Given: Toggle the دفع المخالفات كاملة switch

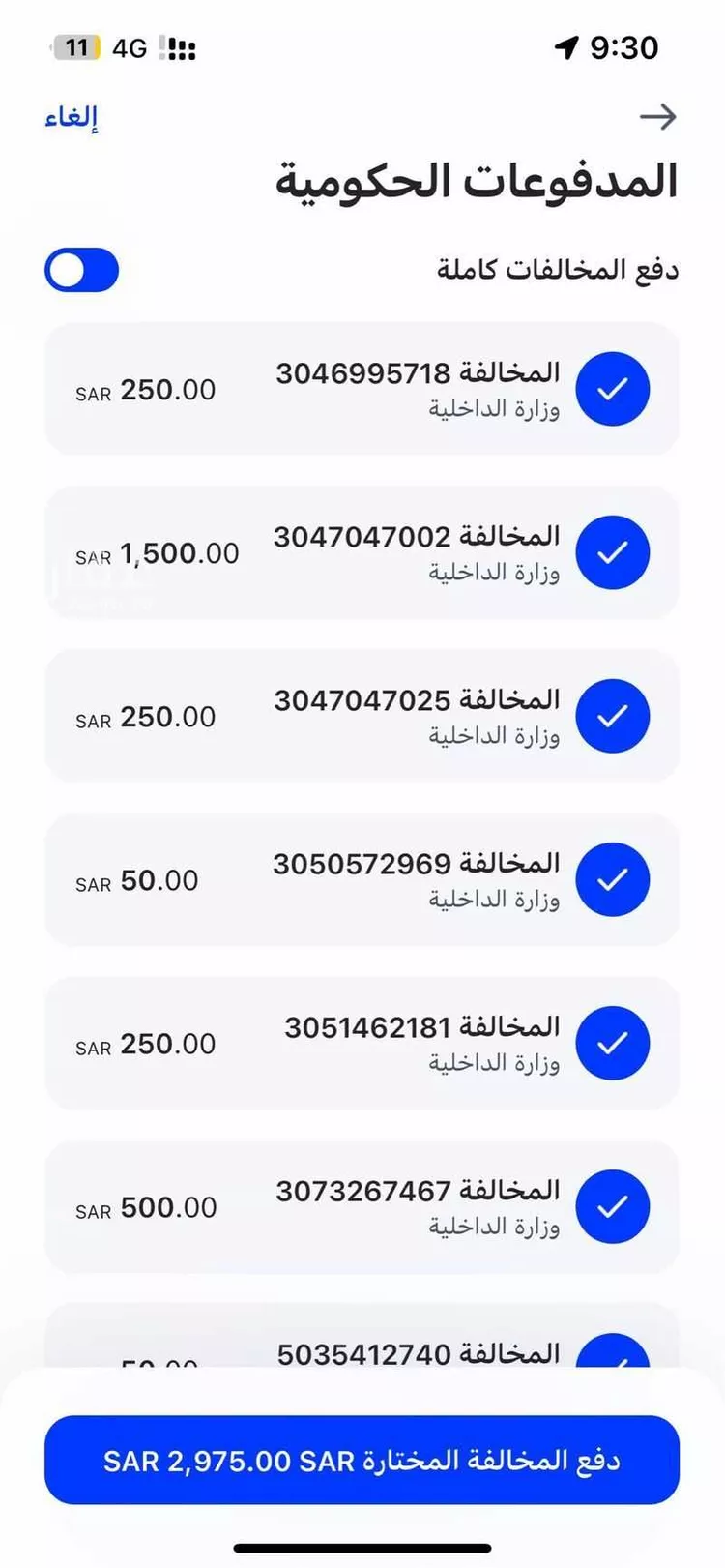Looking at the screenshot, I should coord(82,270).
